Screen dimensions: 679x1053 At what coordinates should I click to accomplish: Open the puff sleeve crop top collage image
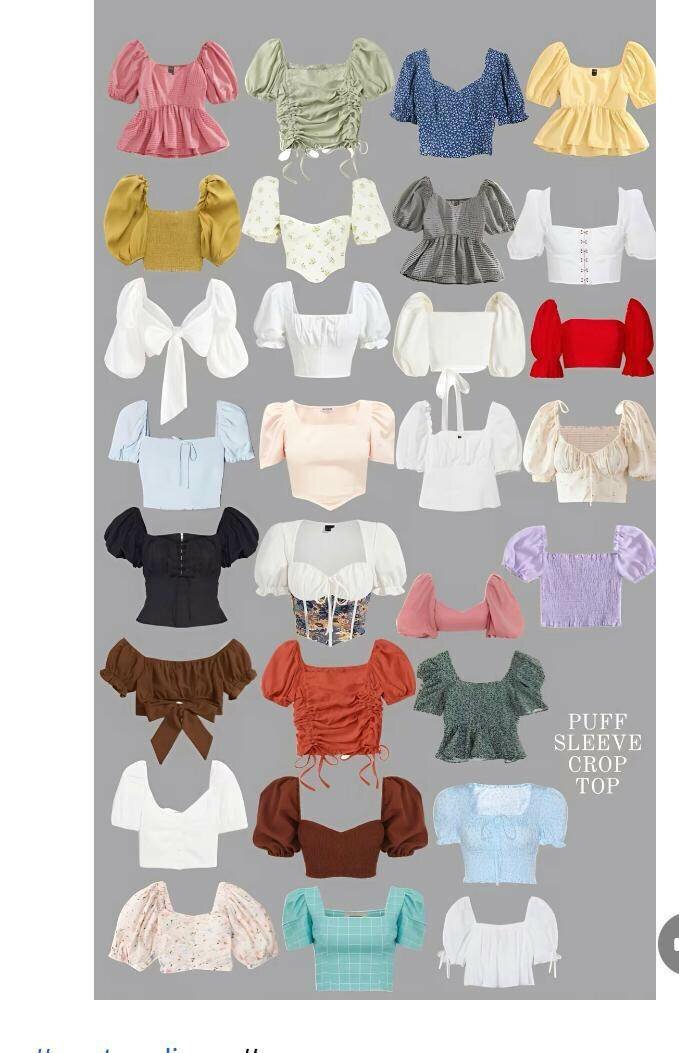pos(374,500)
